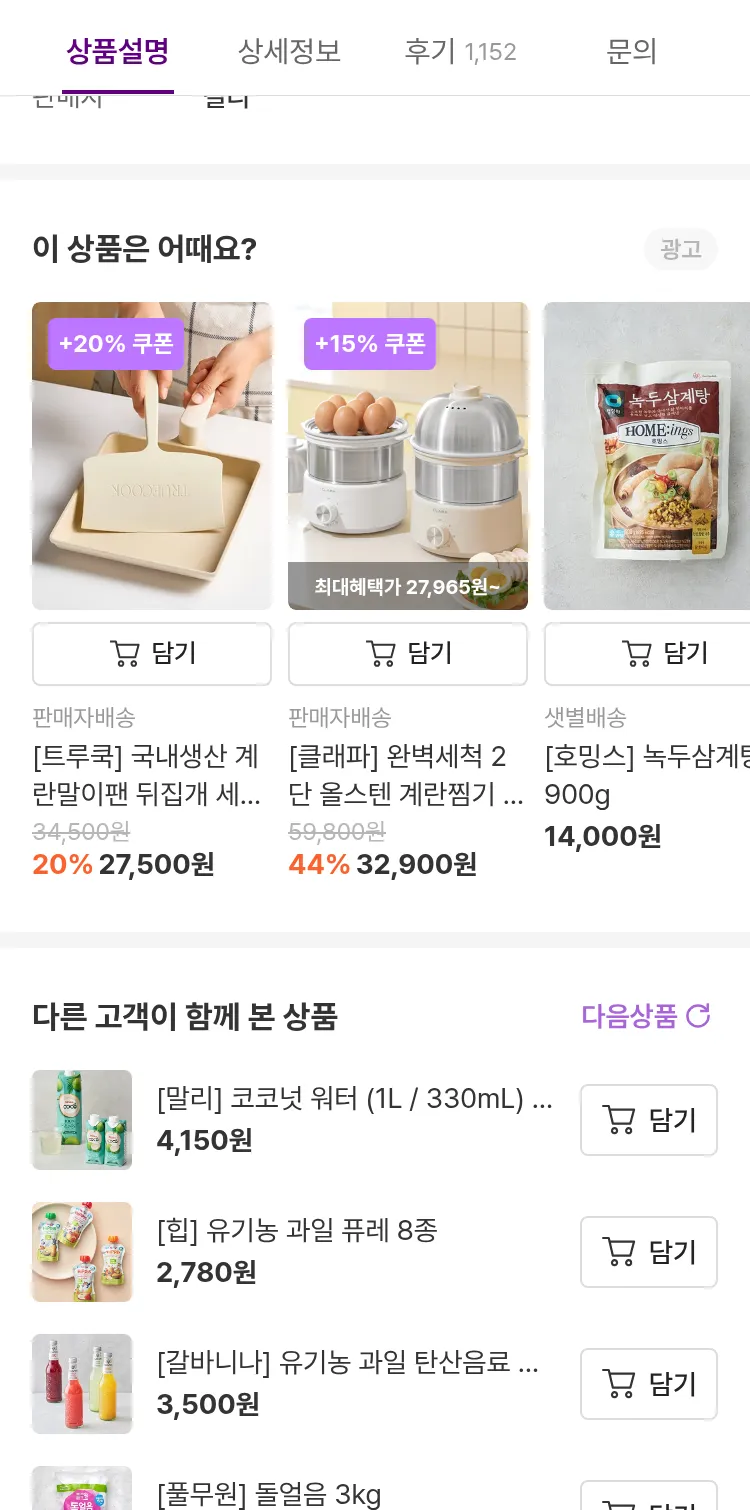Open the 트루쿡 계란말이팬 뒤집개 product card

(152, 456)
